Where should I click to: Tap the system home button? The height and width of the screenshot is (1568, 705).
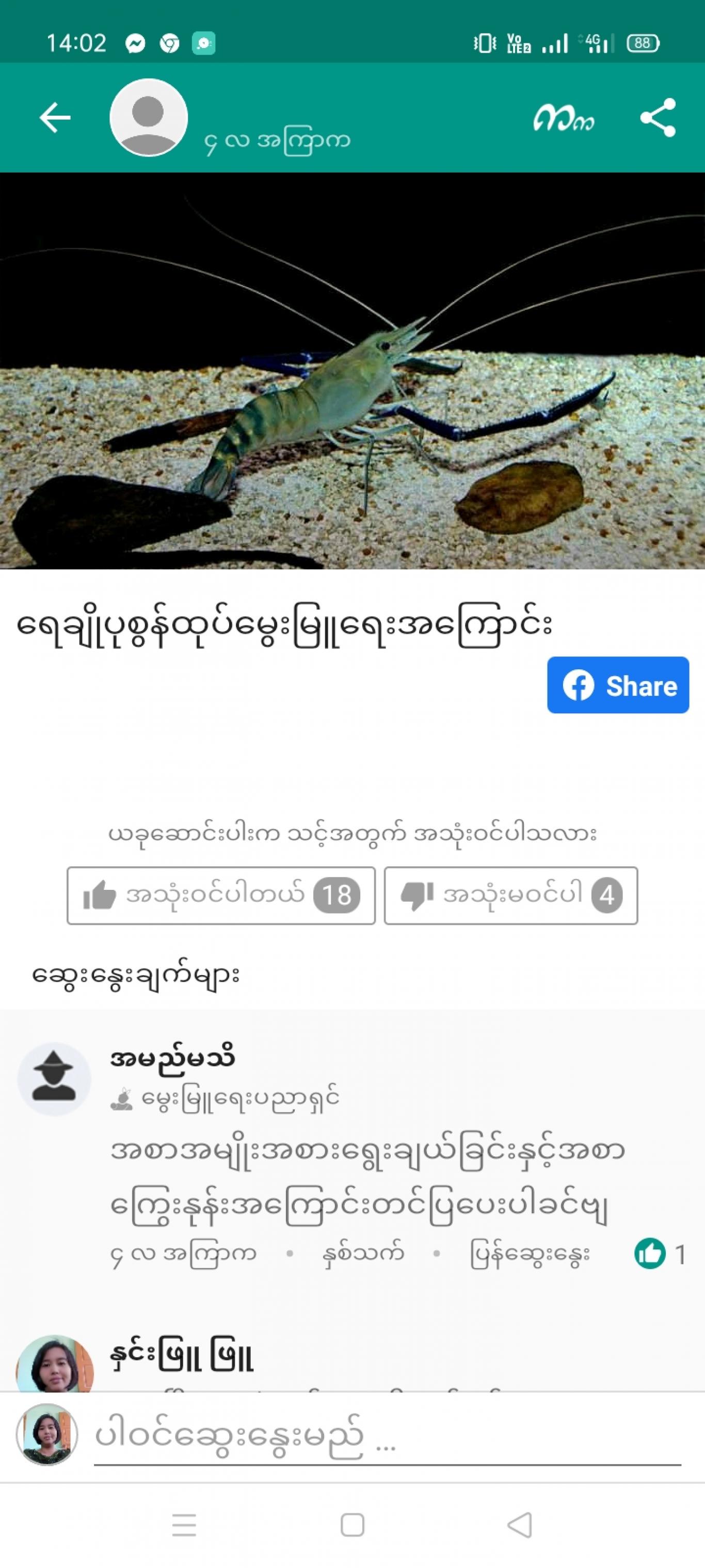[x=353, y=1525]
